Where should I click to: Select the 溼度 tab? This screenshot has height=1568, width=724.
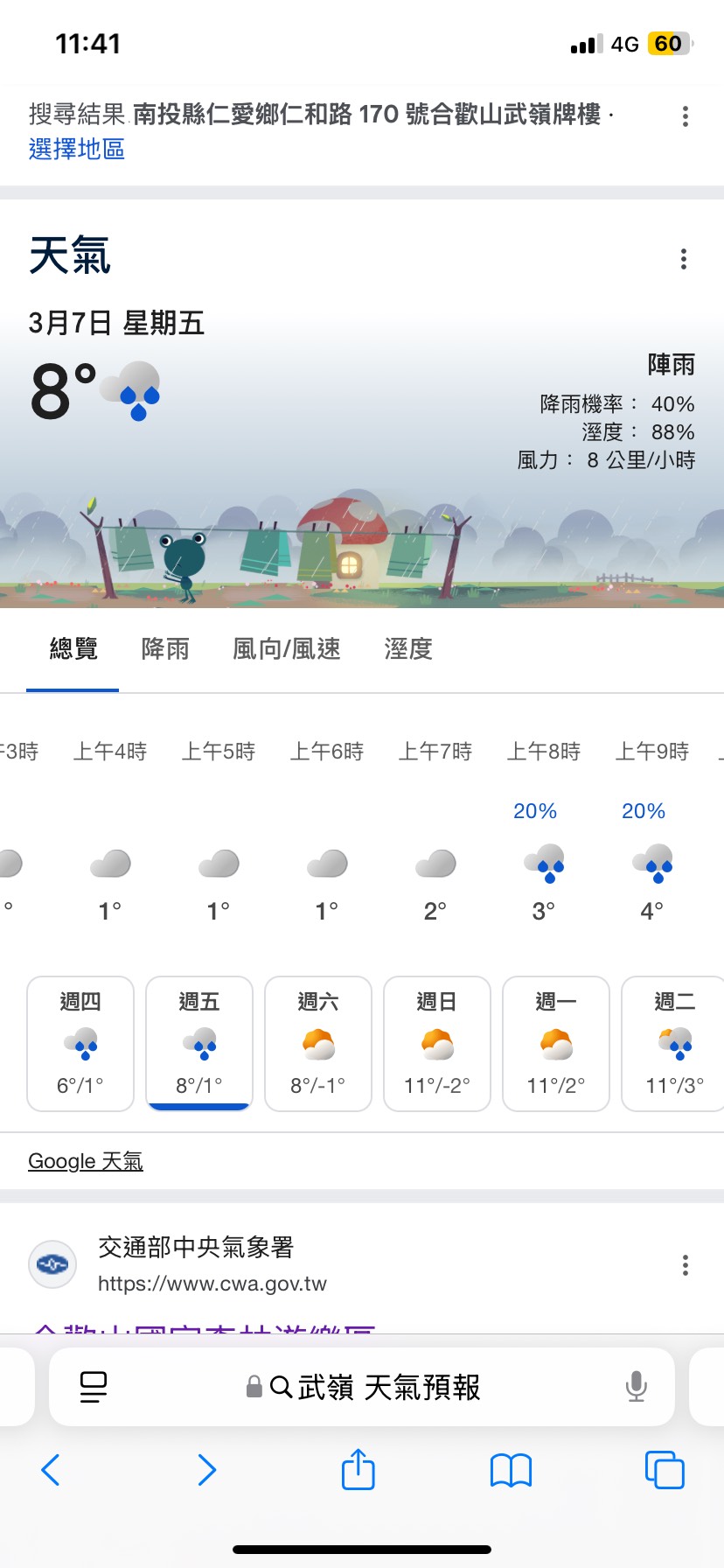coord(408,649)
